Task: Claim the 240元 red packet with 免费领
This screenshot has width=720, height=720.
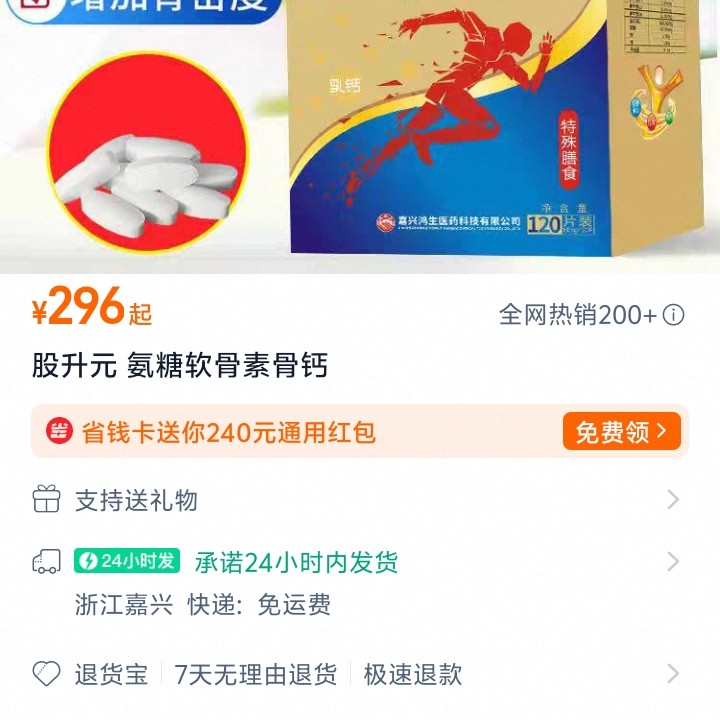Action: [621, 432]
